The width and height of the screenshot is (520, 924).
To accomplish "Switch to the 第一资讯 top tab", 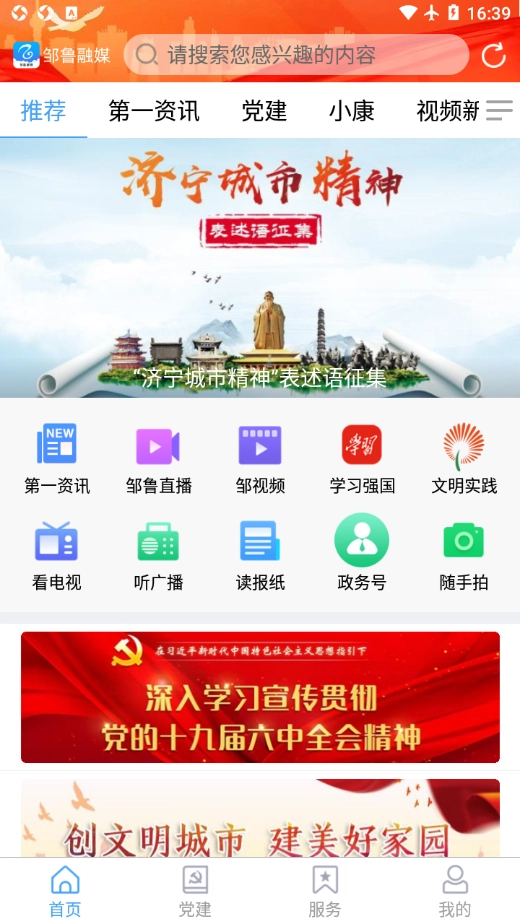I will click(154, 111).
